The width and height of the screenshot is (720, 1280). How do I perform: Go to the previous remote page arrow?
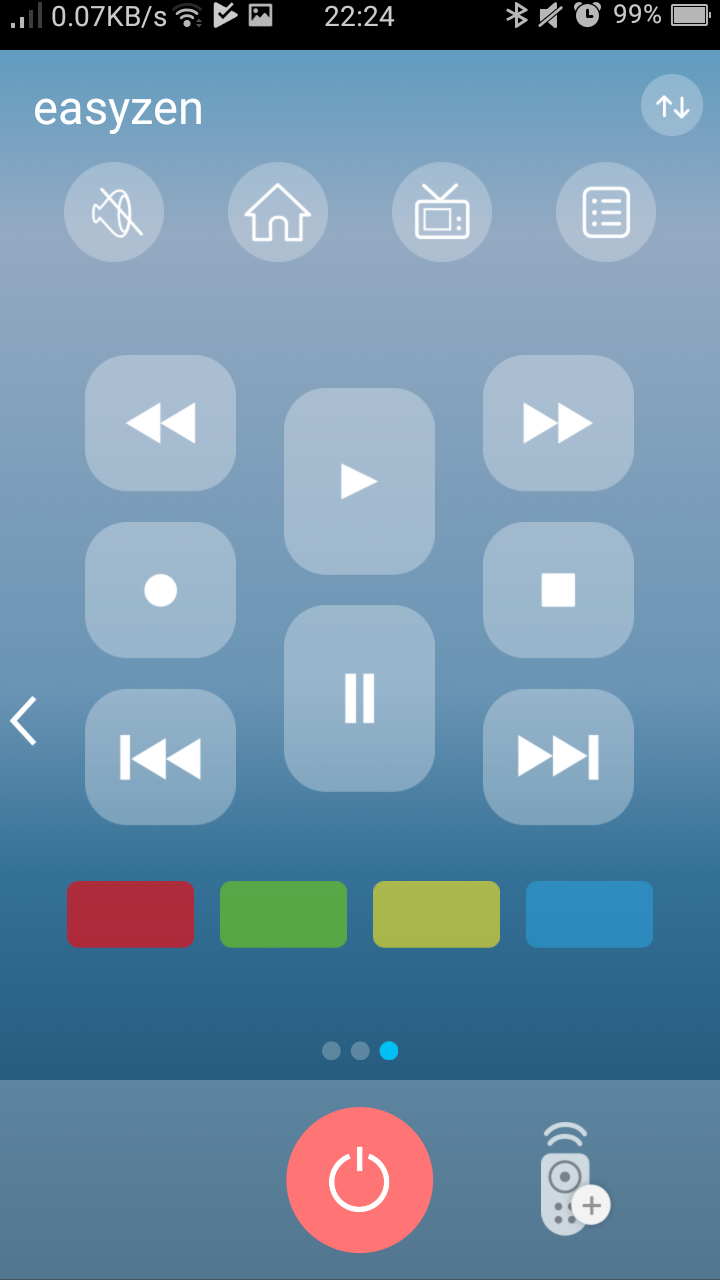click(x=24, y=721)
